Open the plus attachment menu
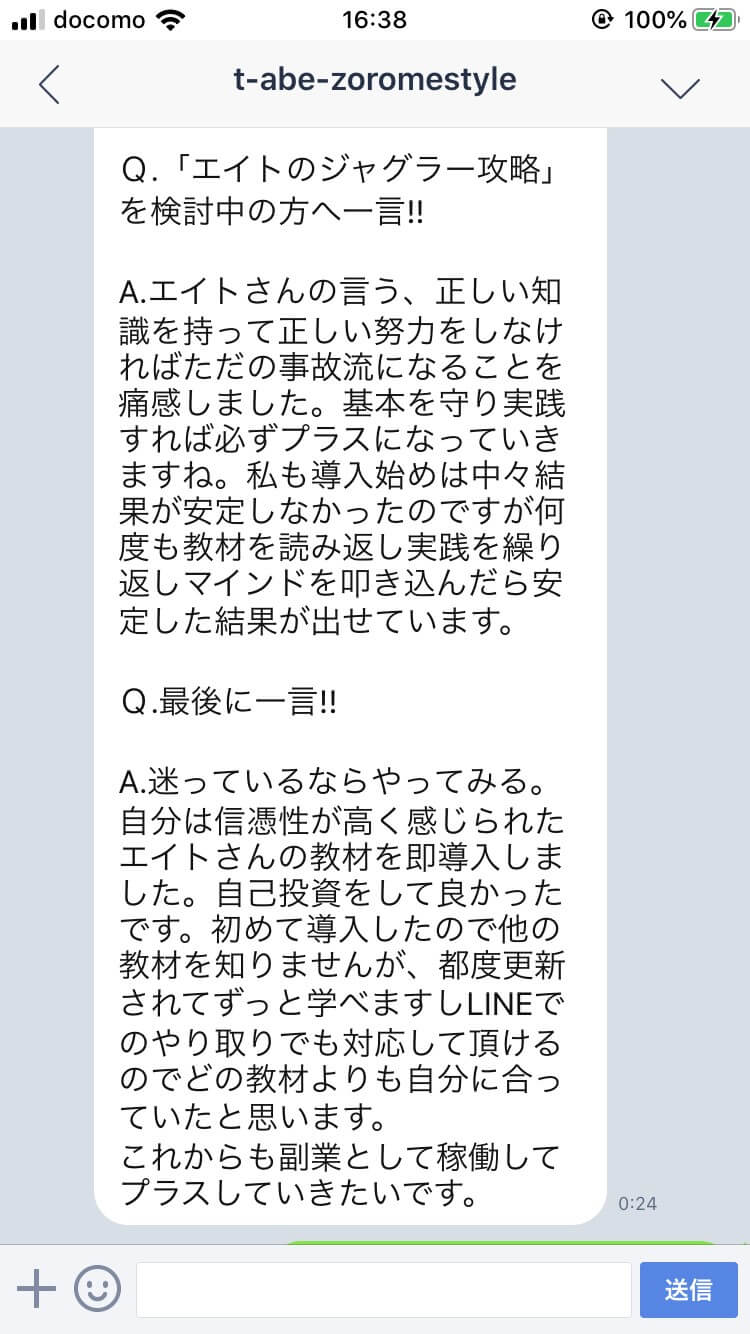 (37, 1289)
